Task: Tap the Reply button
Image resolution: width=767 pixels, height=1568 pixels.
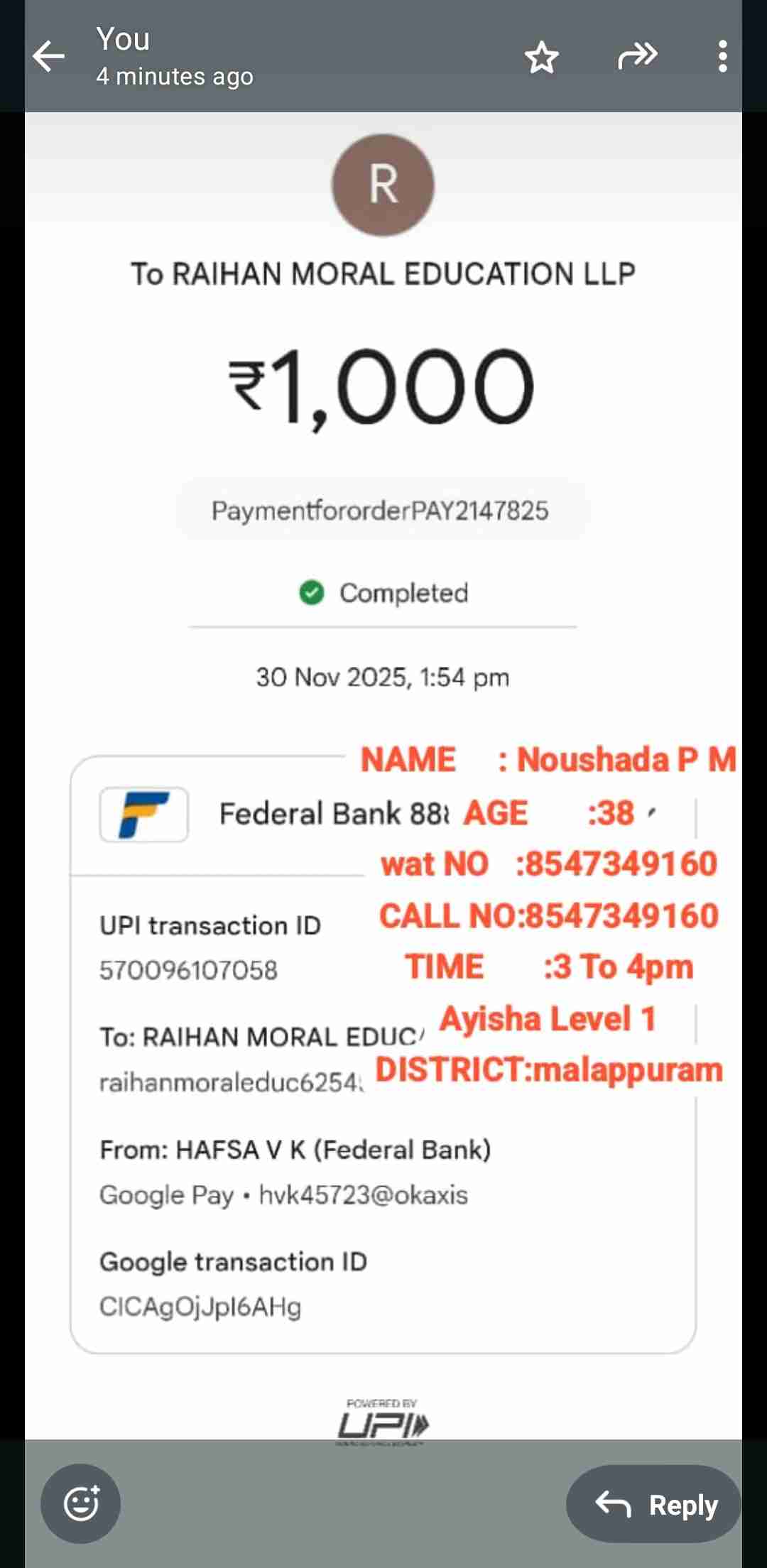Action: [x=654, y=1503]
